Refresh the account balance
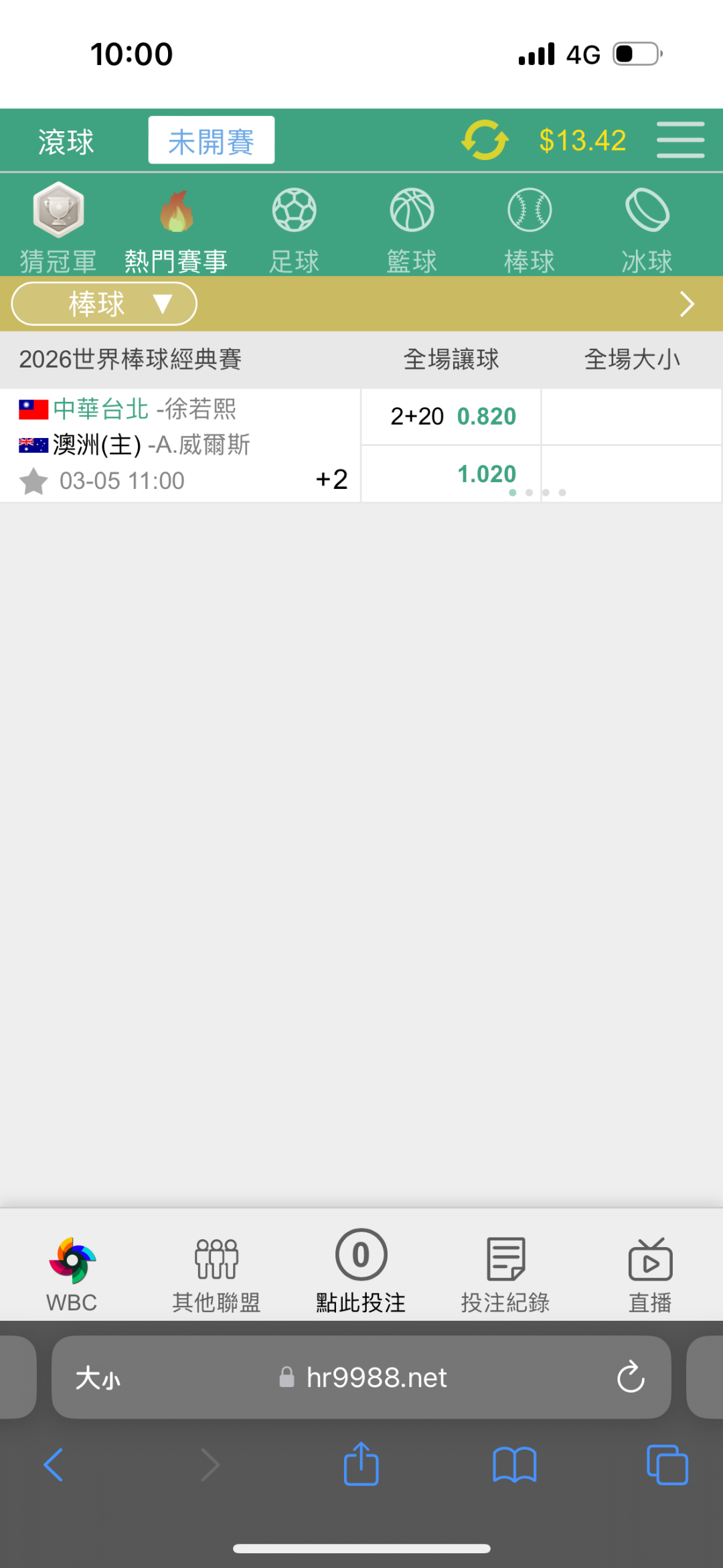The image size is (723, 1568). [485, 140]
